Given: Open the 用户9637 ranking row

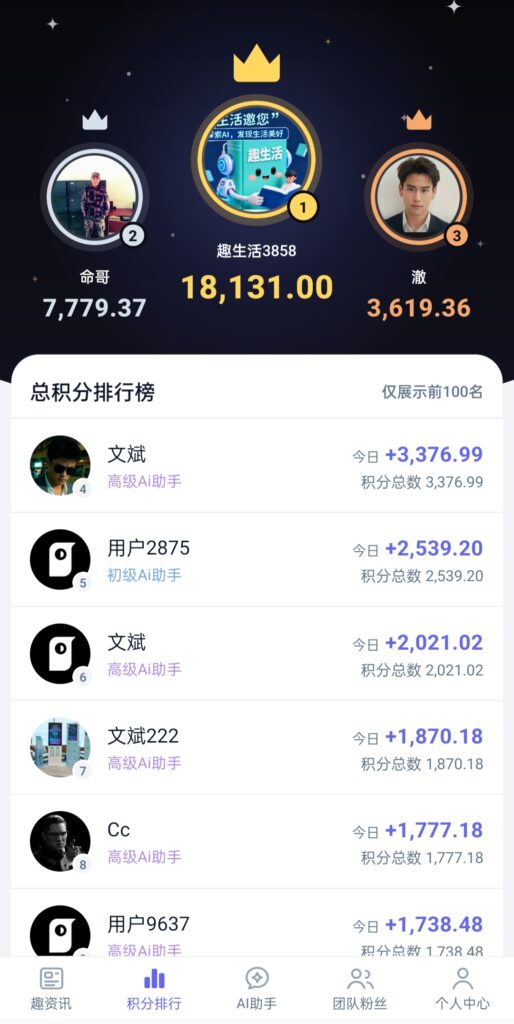Looking at the screenshot, I should pyautogui.click(x=257, y=923).
